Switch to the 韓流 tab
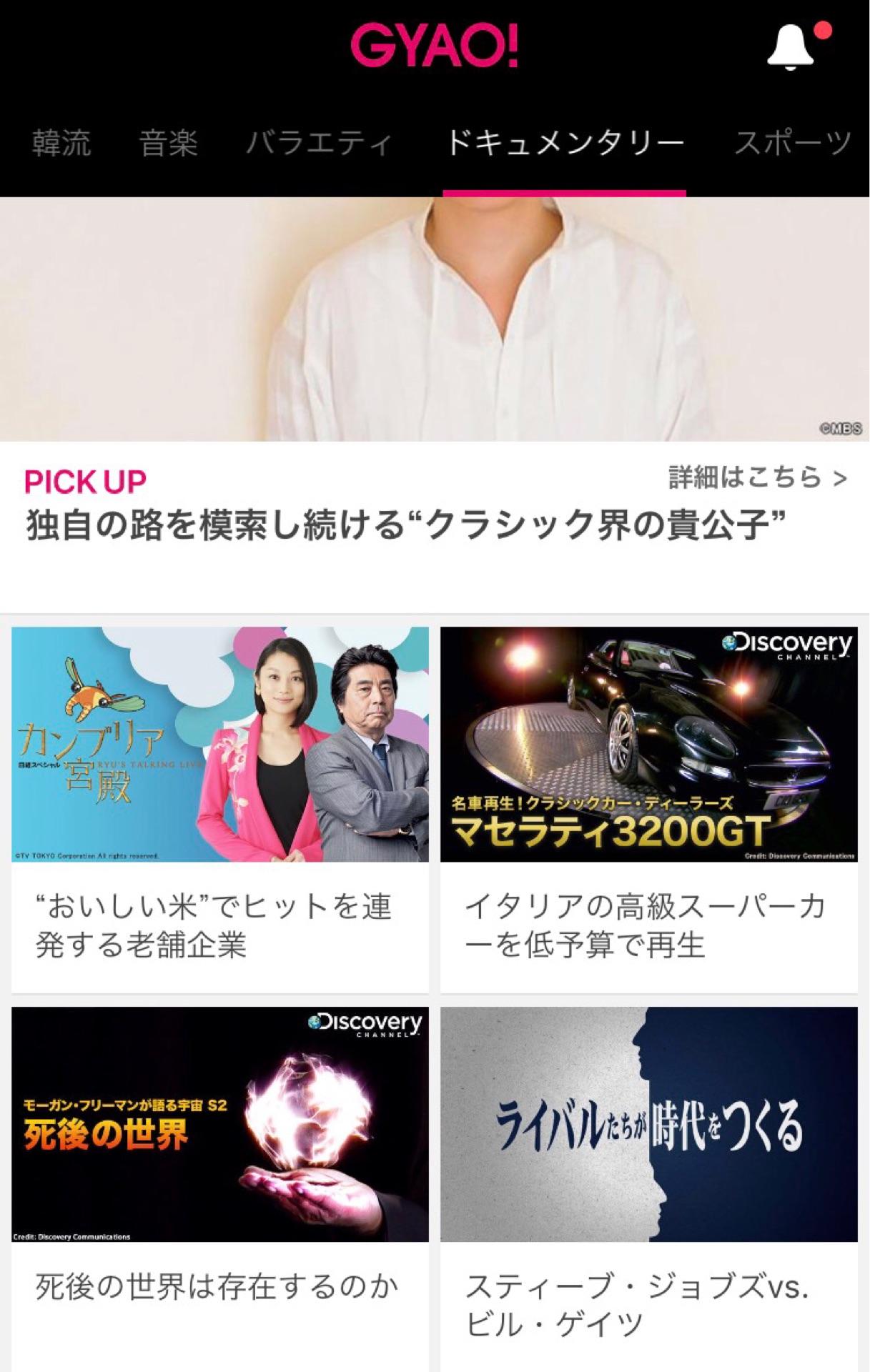 point(61,143)
